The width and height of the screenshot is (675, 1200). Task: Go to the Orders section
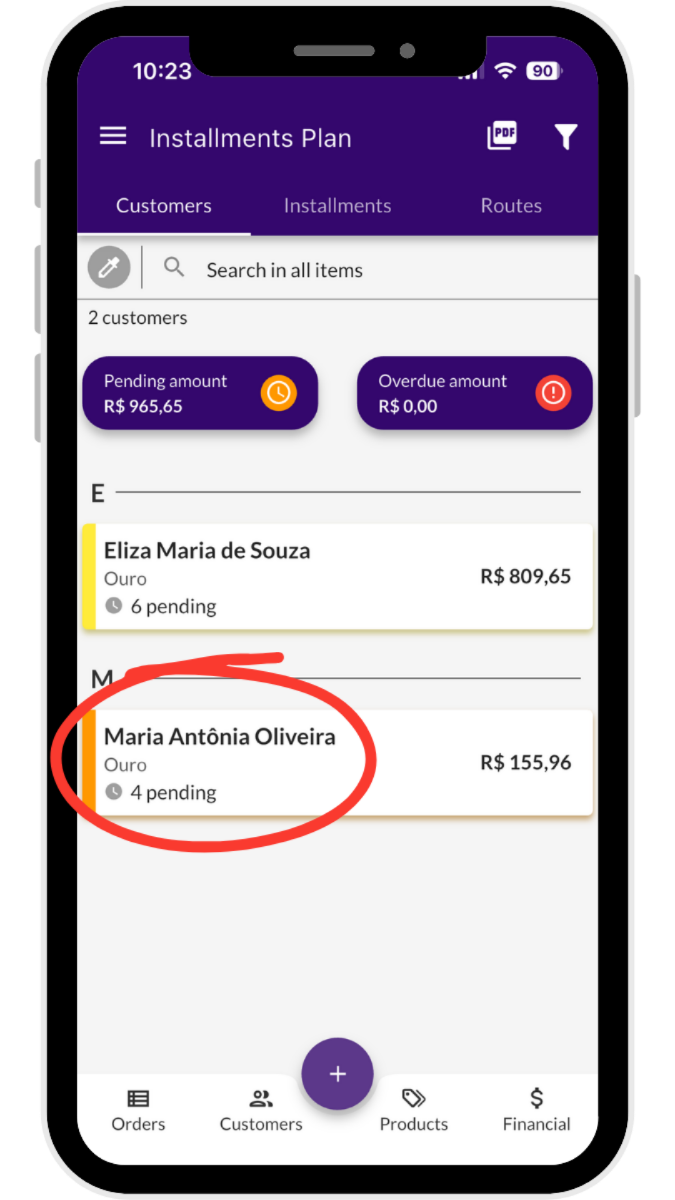pyautogui.click(x=138, y=1110)
